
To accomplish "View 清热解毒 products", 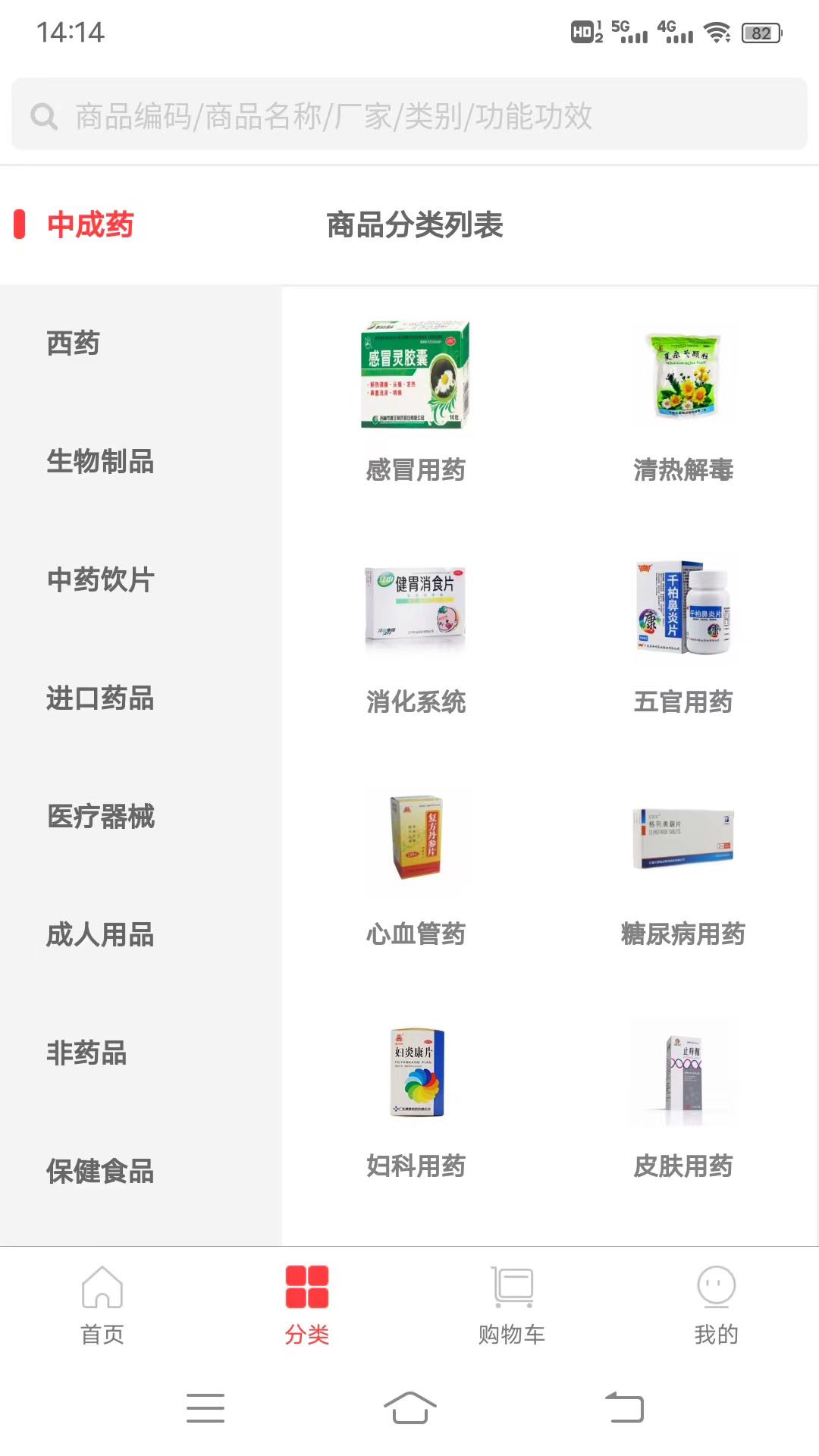I will [x=683, y=402].
